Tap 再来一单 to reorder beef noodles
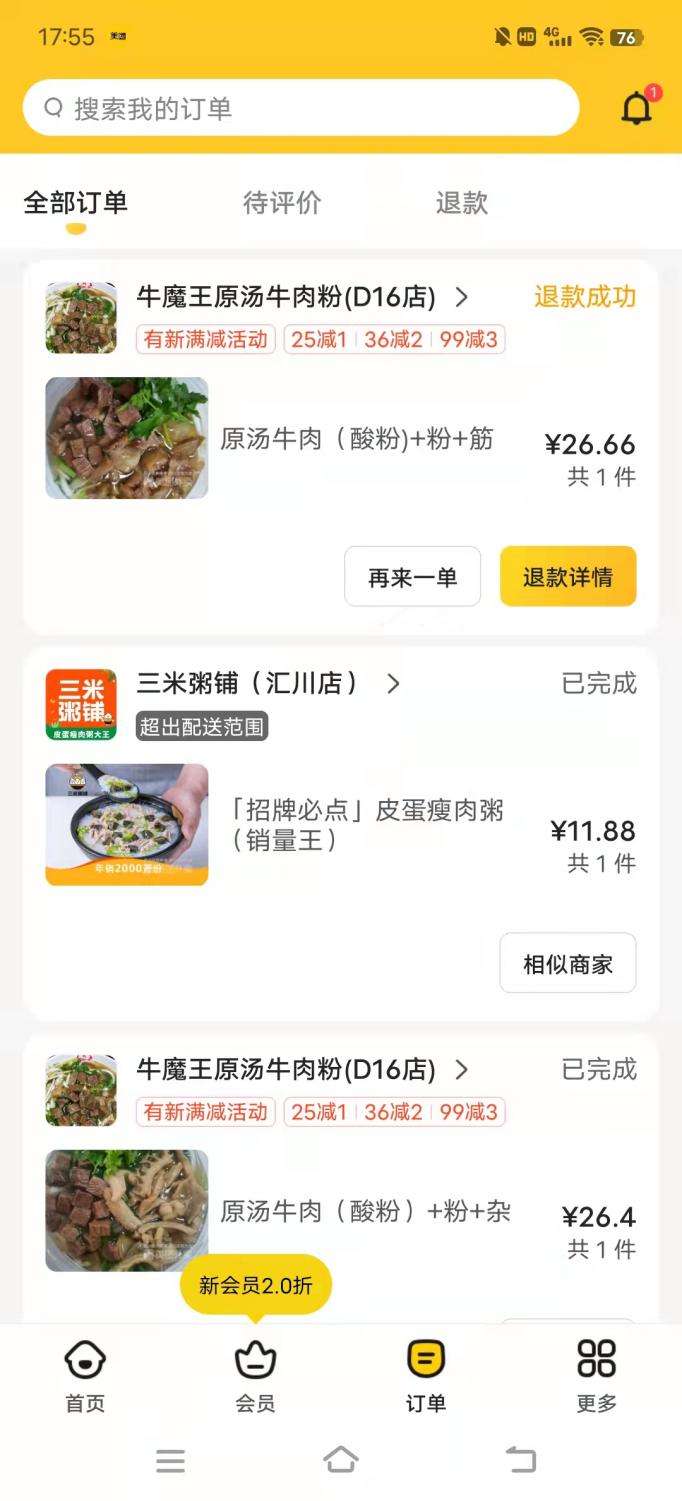The width and height of the screenshot is (682, 1501). [x=412, y=577]
